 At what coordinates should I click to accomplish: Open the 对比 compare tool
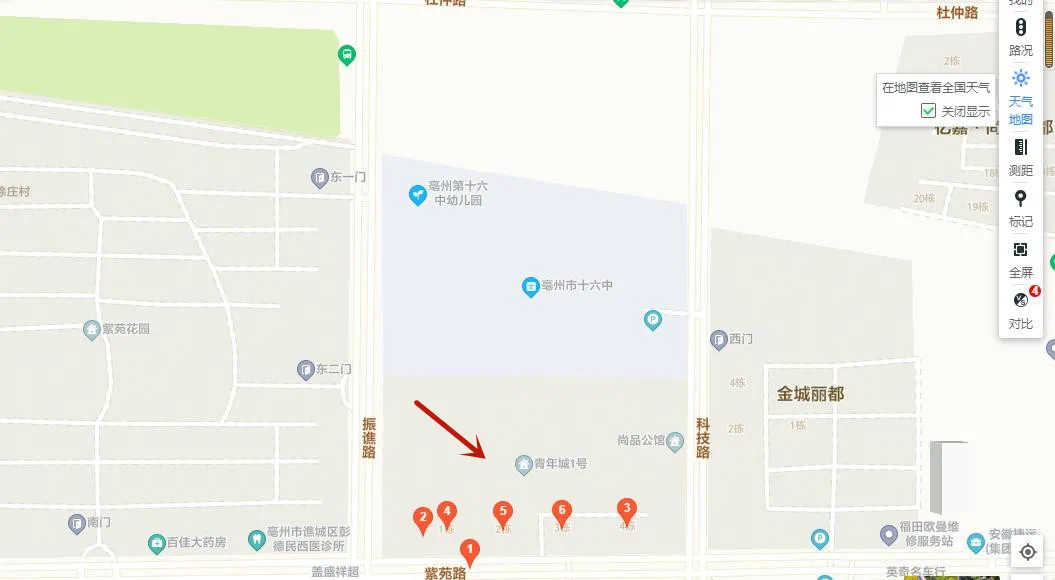point(1020,310)
